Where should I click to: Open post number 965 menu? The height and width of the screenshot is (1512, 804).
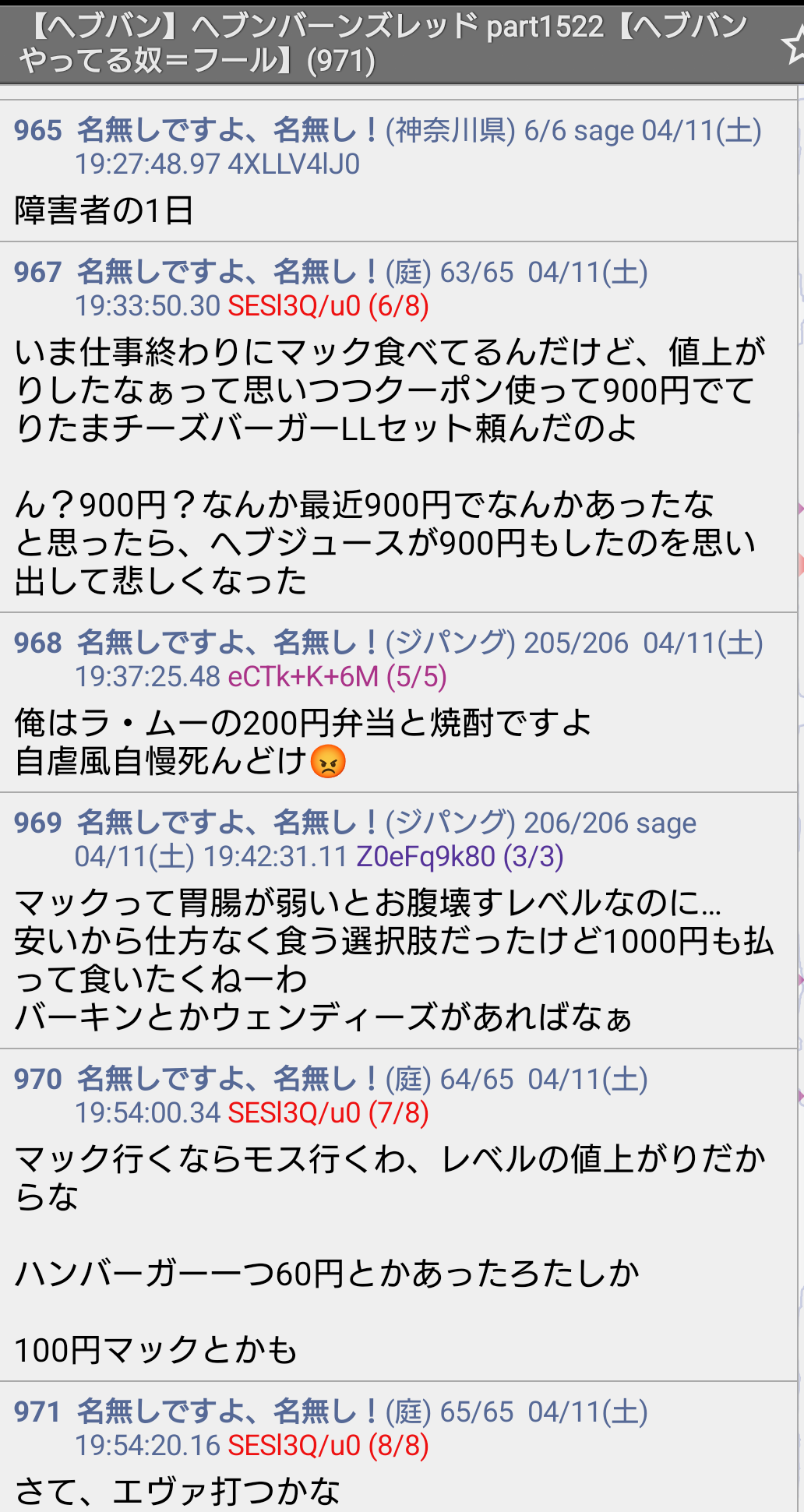coord(37,130)
